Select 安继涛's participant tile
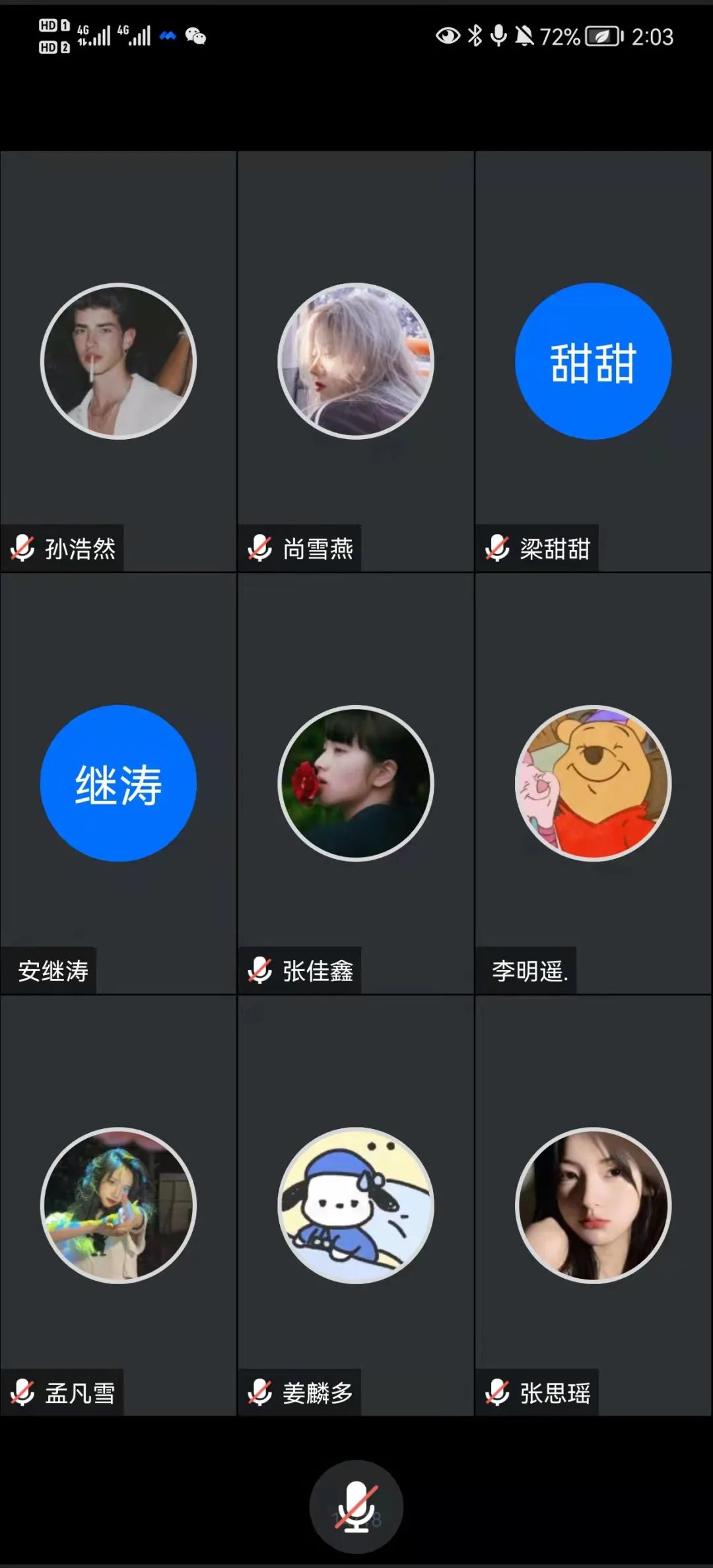713x1568 pixels. pyautogui.click(x=118, y=783)
